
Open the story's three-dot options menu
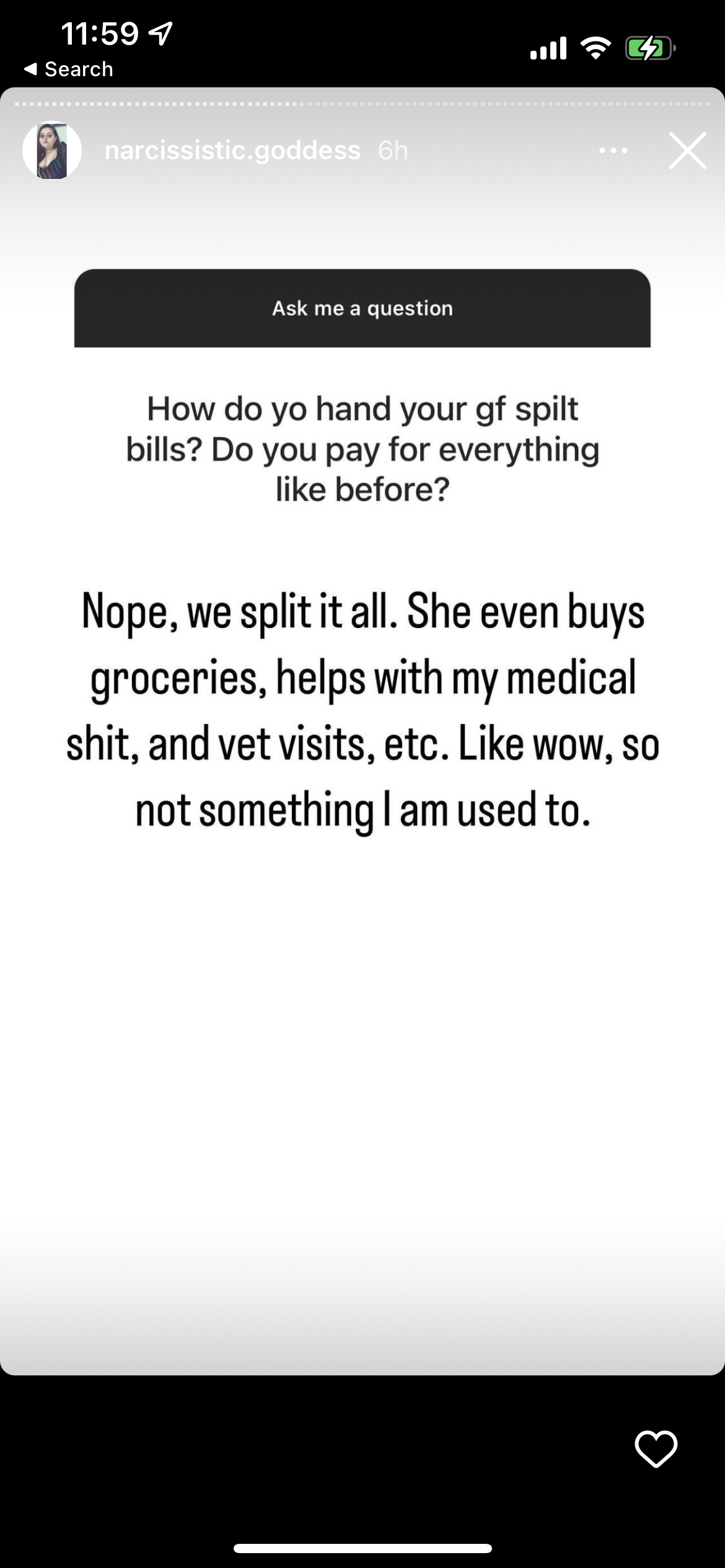pyautogui.click(x=613, y=150)
